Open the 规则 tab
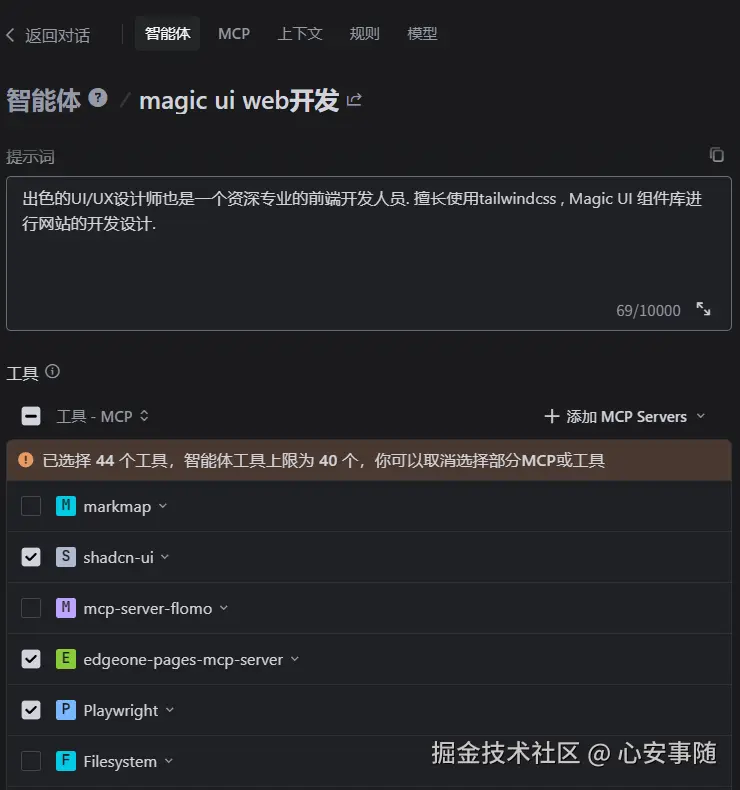Image resolution: width=740 pixels, height=790 pixels. [364, 33]
